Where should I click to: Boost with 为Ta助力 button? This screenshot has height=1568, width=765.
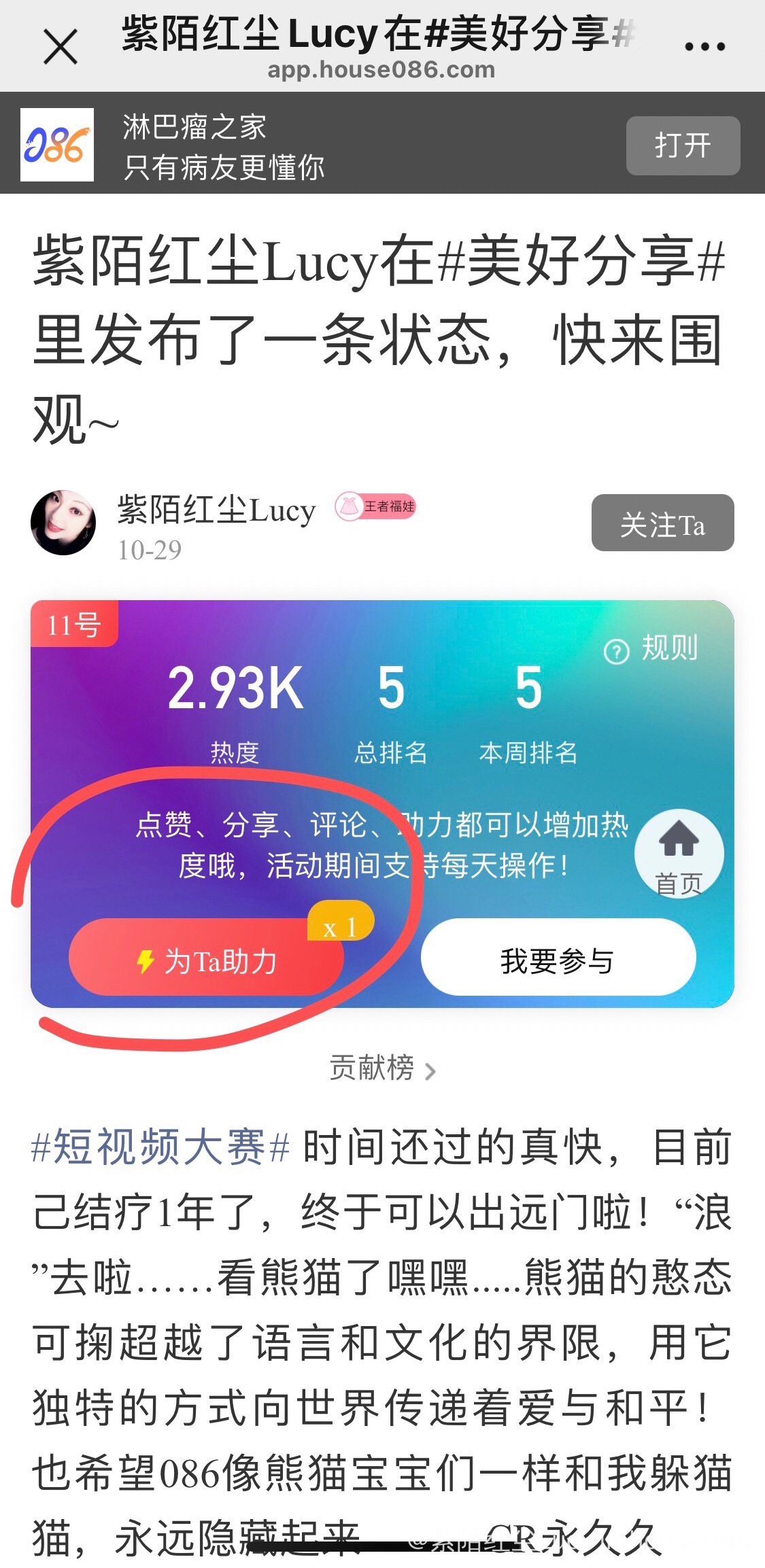pyautogui.click(x=207, y=959)
